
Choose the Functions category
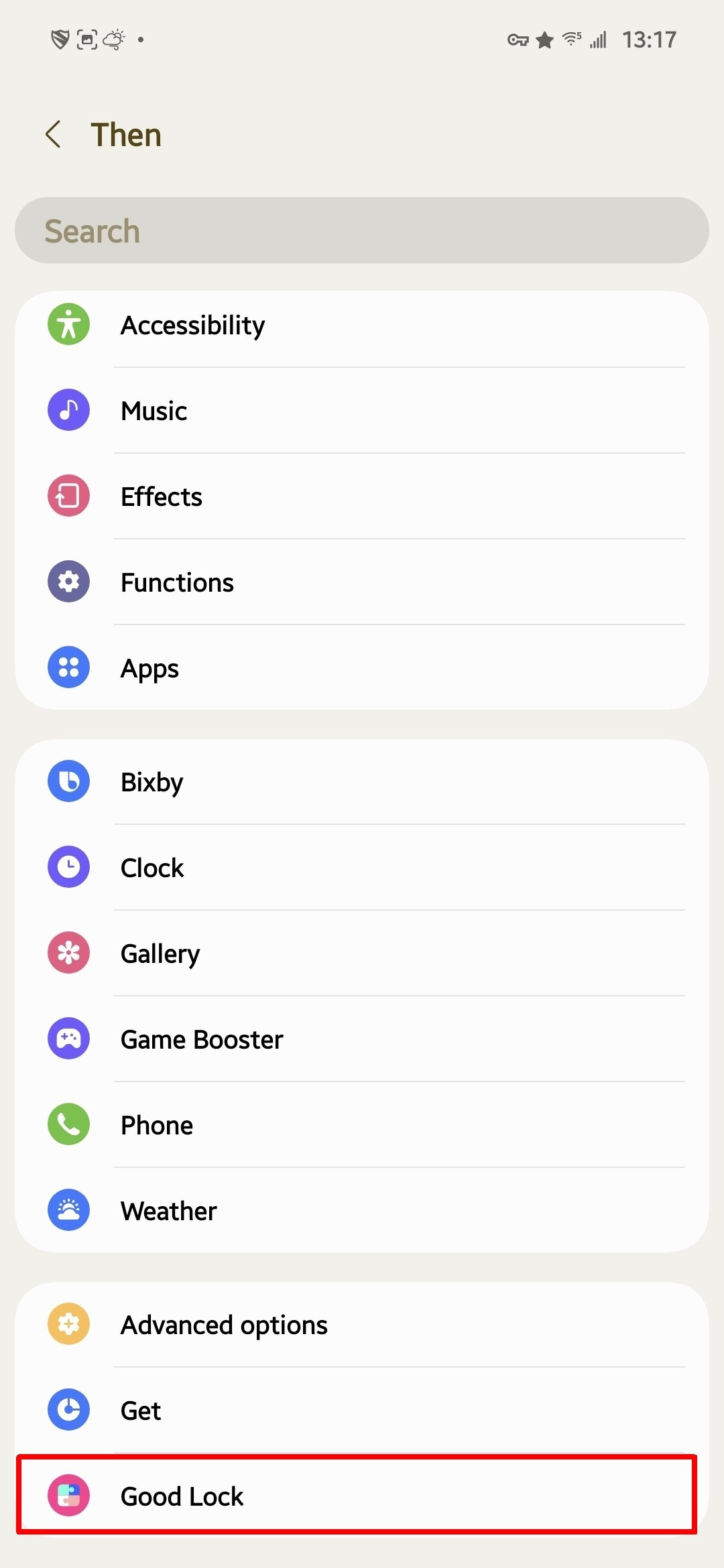pos(362,582)
